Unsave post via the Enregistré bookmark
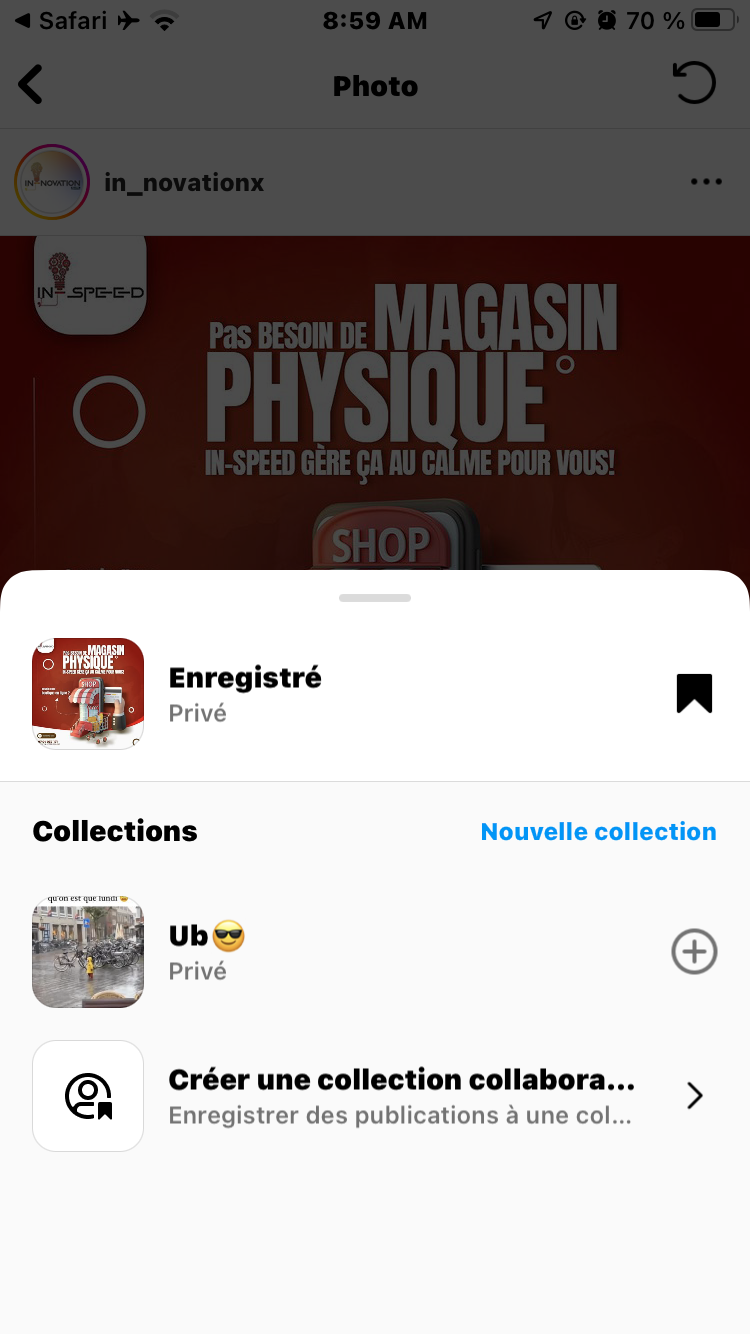The height and width of the screenshot is (1334, 750). point(694,693)
